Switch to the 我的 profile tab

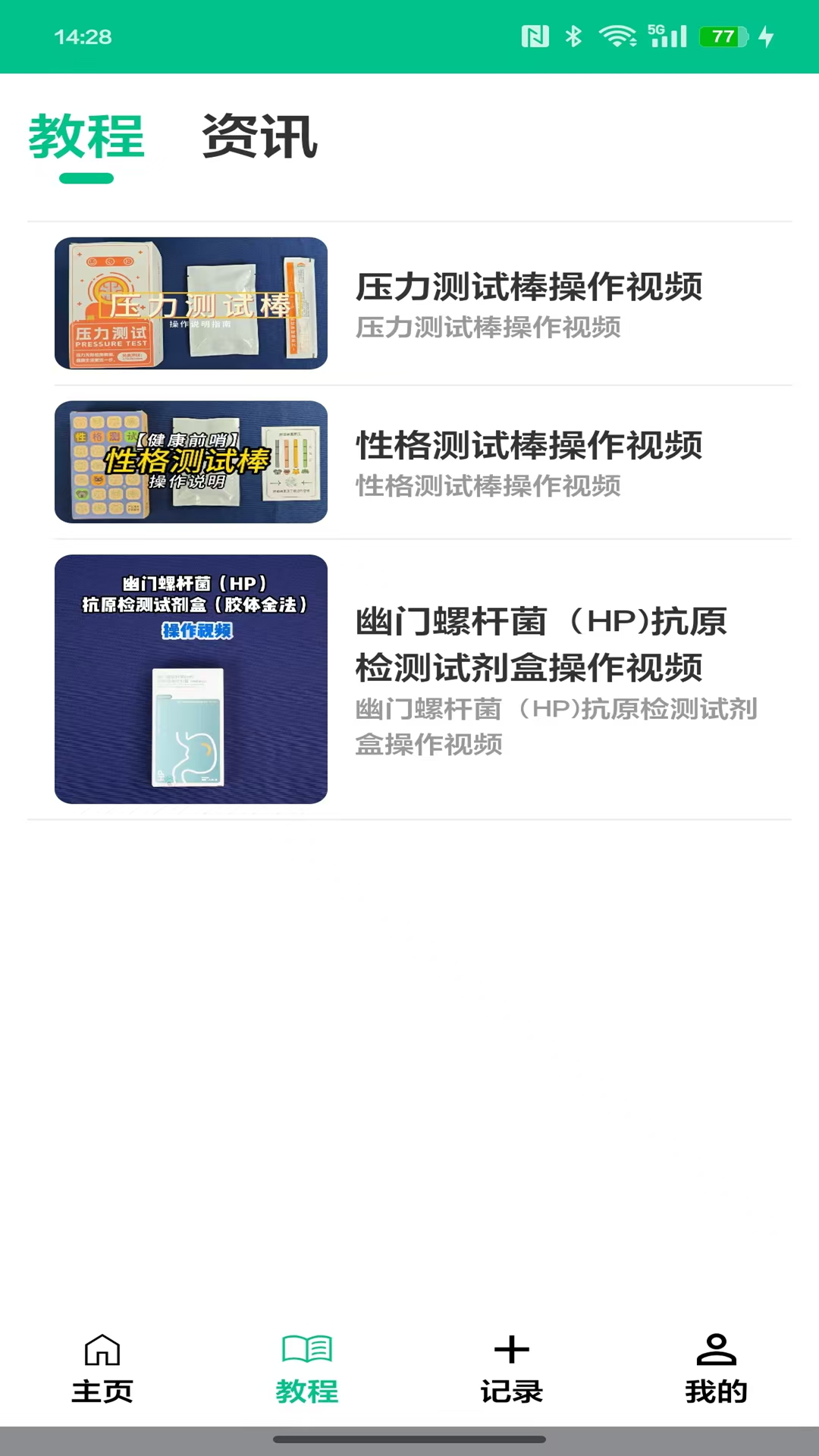coord(717,1370)
